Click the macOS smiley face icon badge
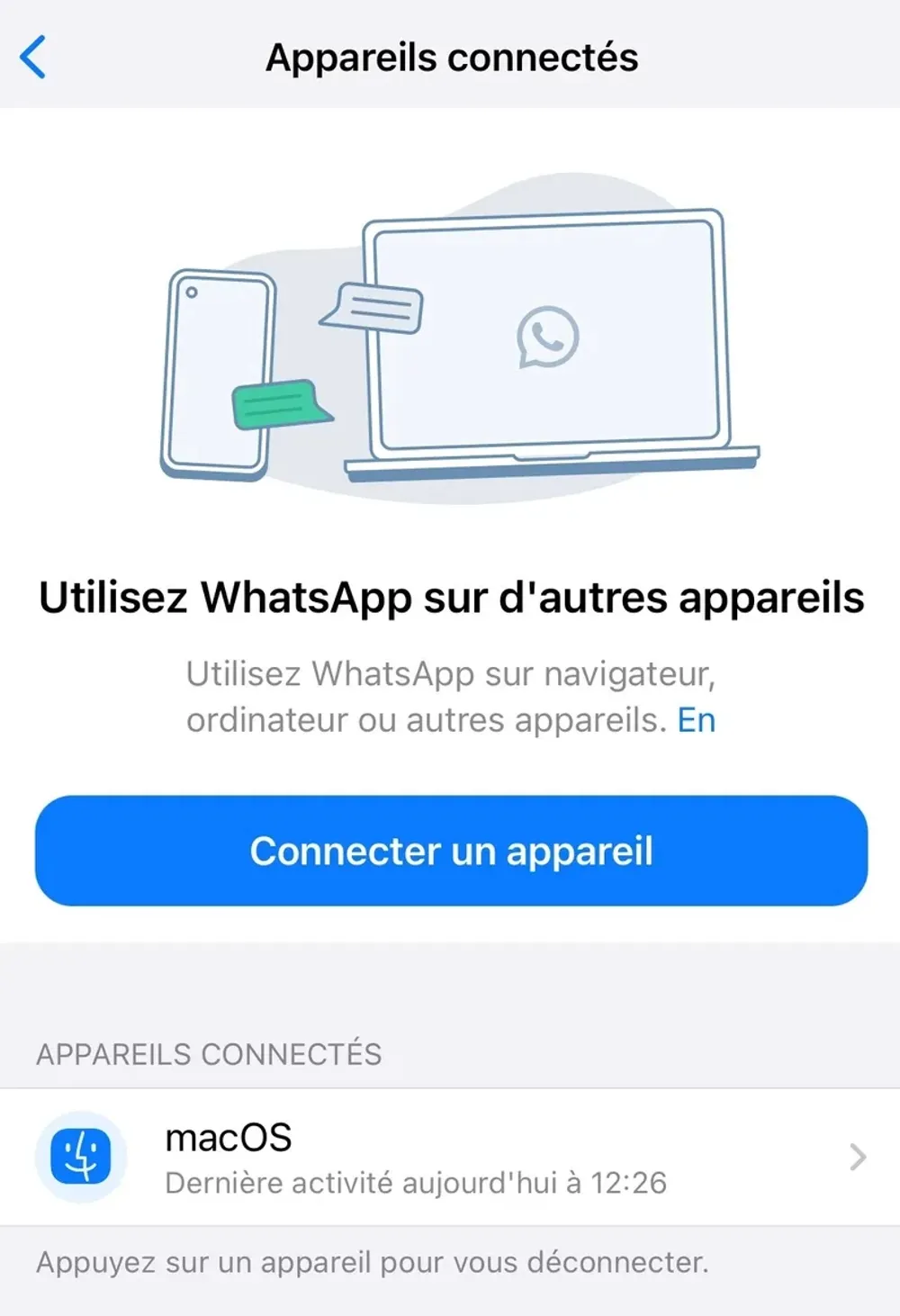Viewport: 900px width, 1316px height. 81,1158
